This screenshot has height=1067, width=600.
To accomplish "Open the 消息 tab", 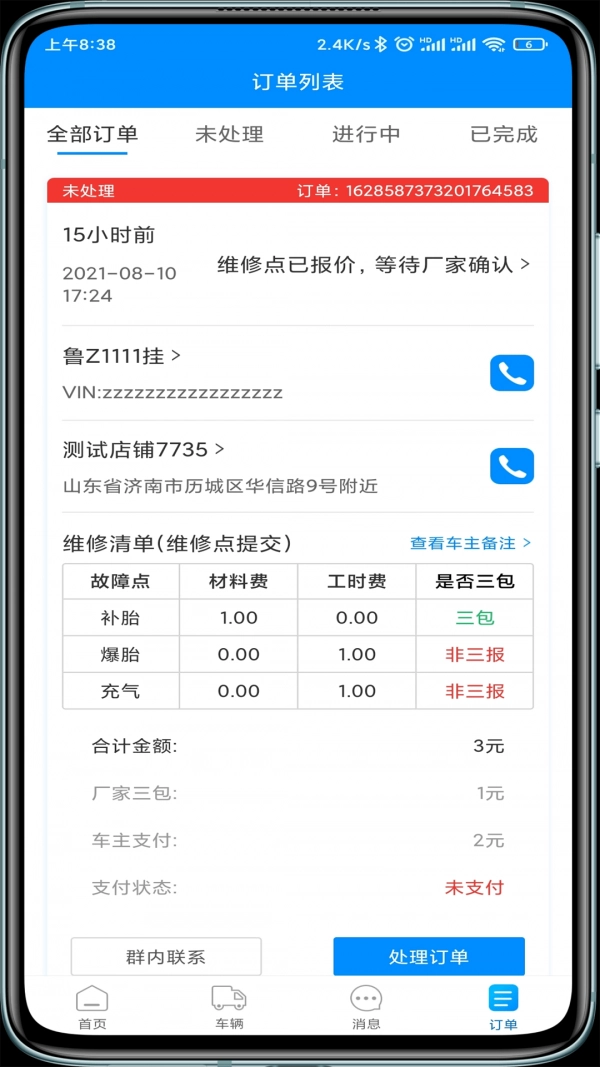I will click(366, 1007).
